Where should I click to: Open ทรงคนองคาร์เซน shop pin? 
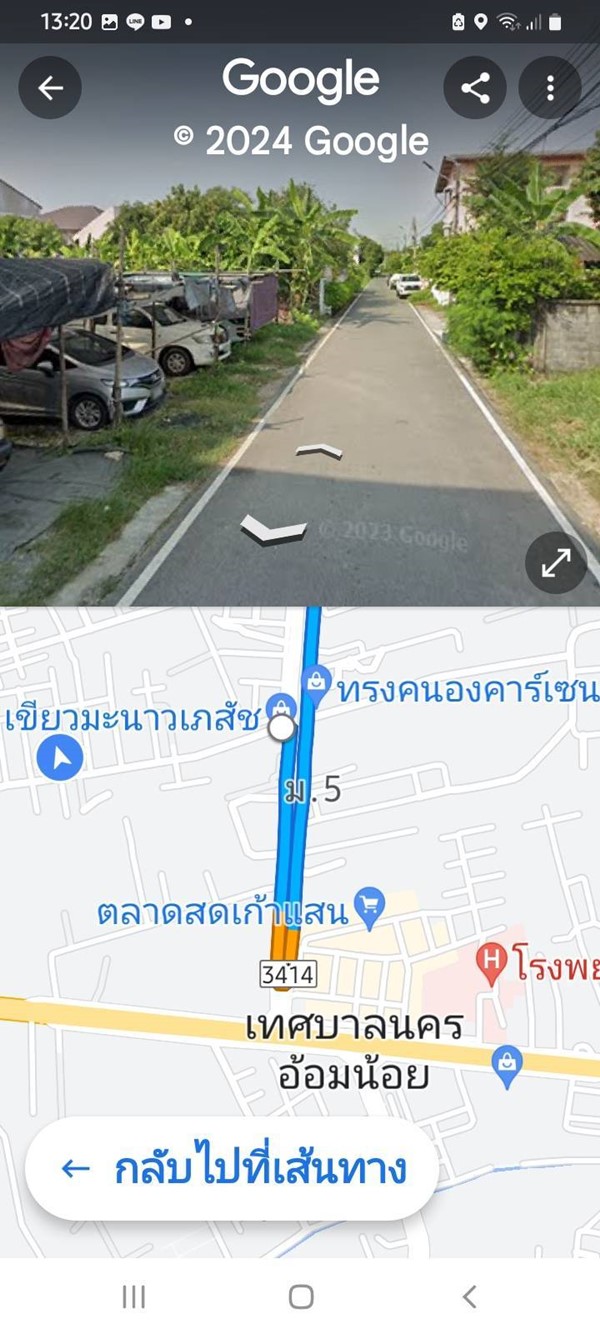pyautogui.click(x=317, y=683)
